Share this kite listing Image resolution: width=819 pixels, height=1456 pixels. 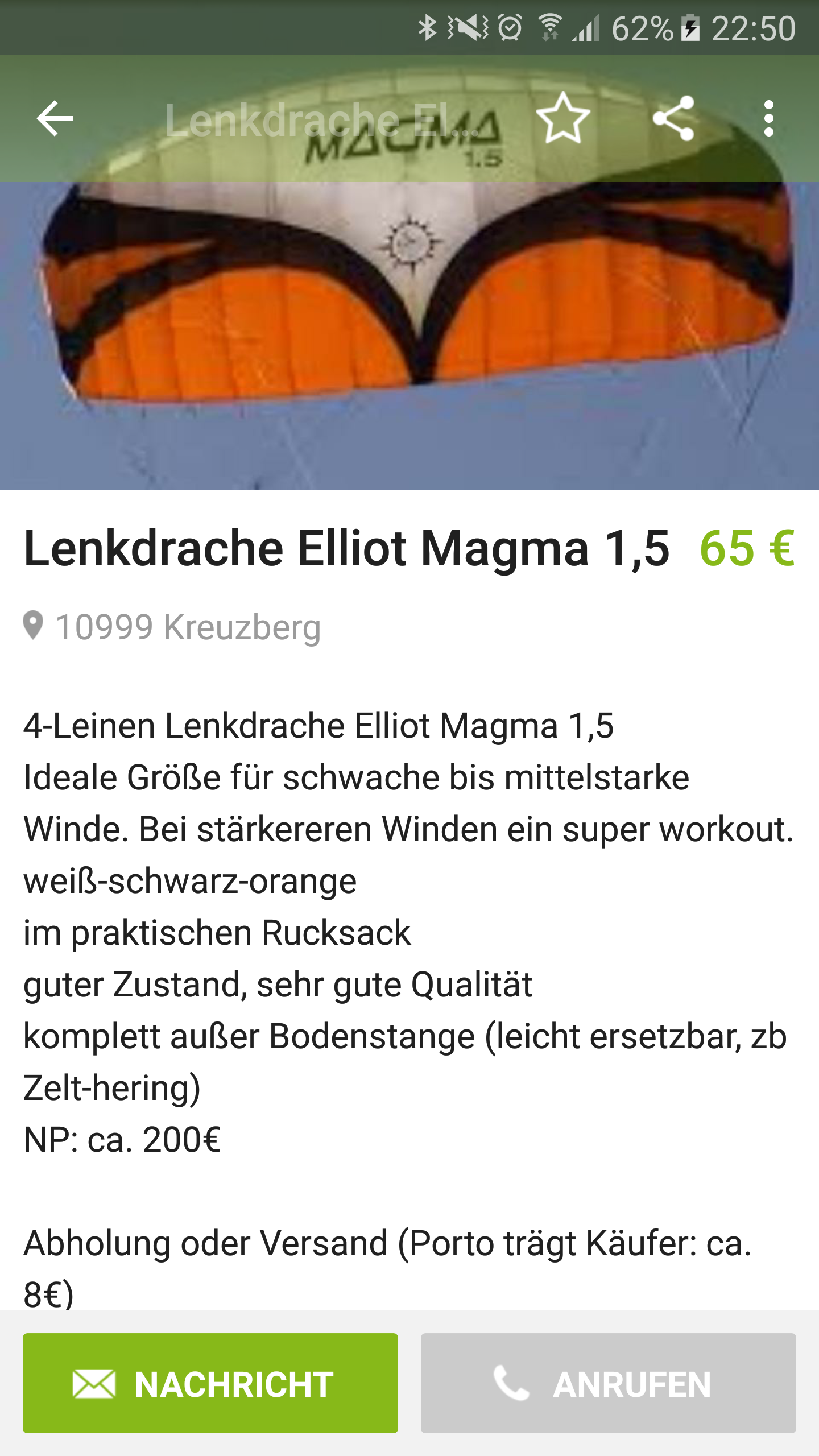pos(673,118)
